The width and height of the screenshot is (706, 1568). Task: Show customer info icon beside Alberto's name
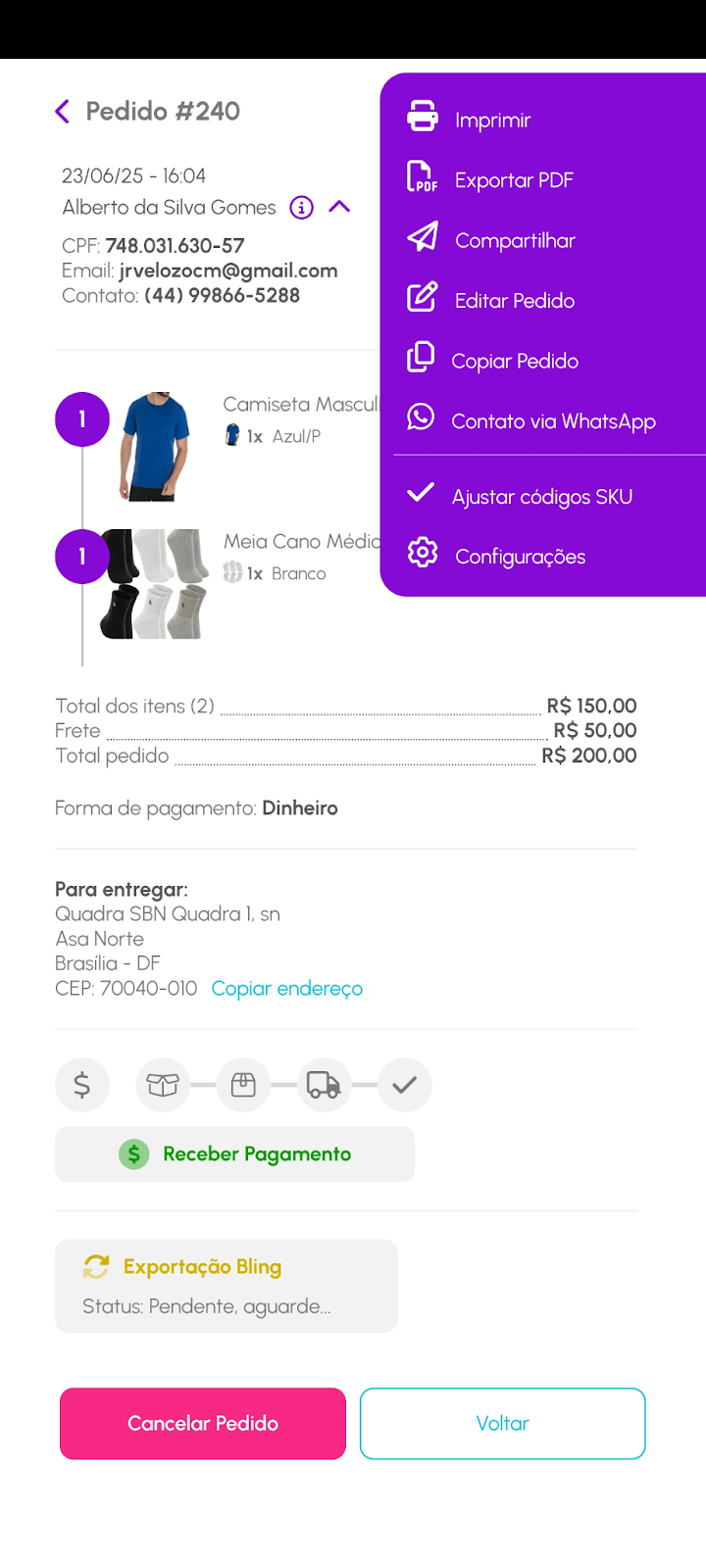point(302,208)
